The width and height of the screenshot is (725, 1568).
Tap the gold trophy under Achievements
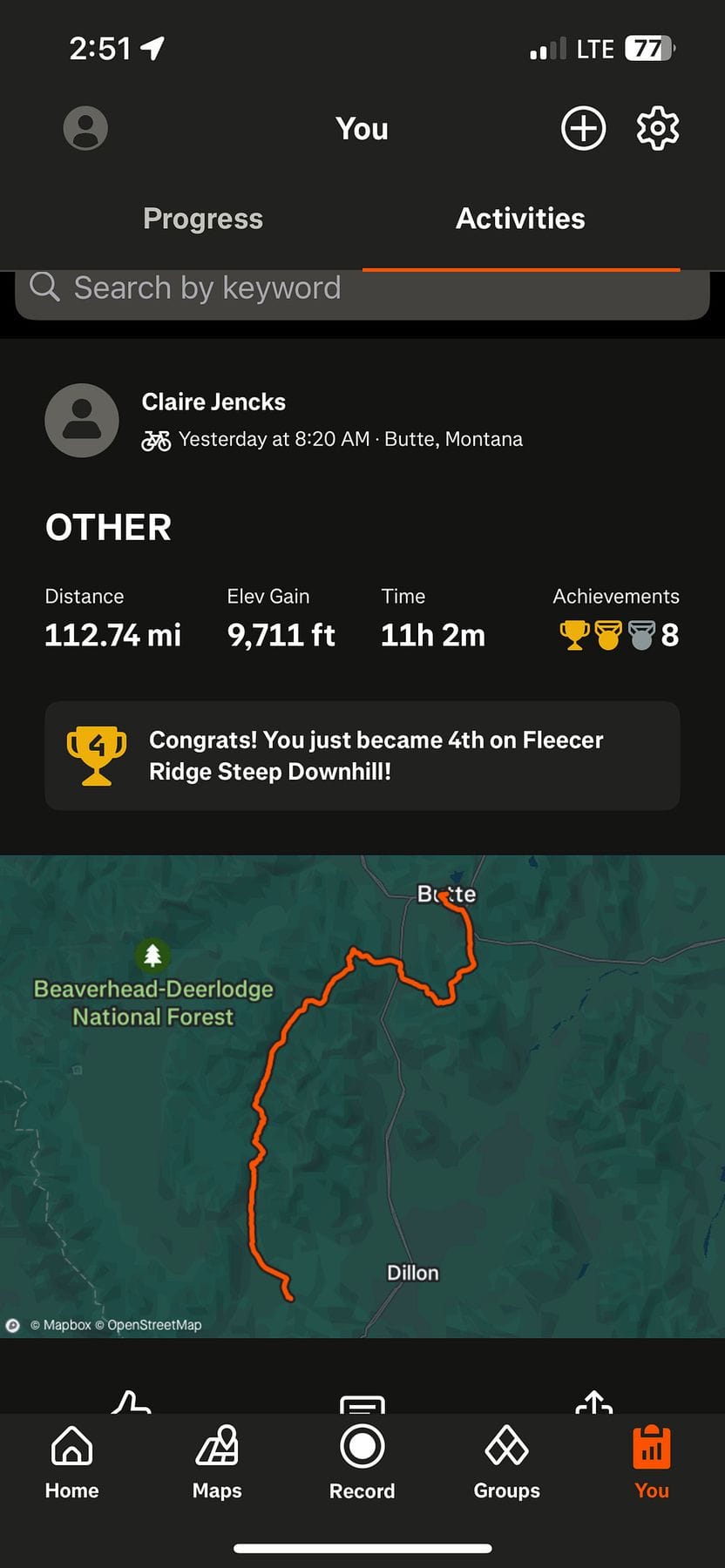(573, 634)
